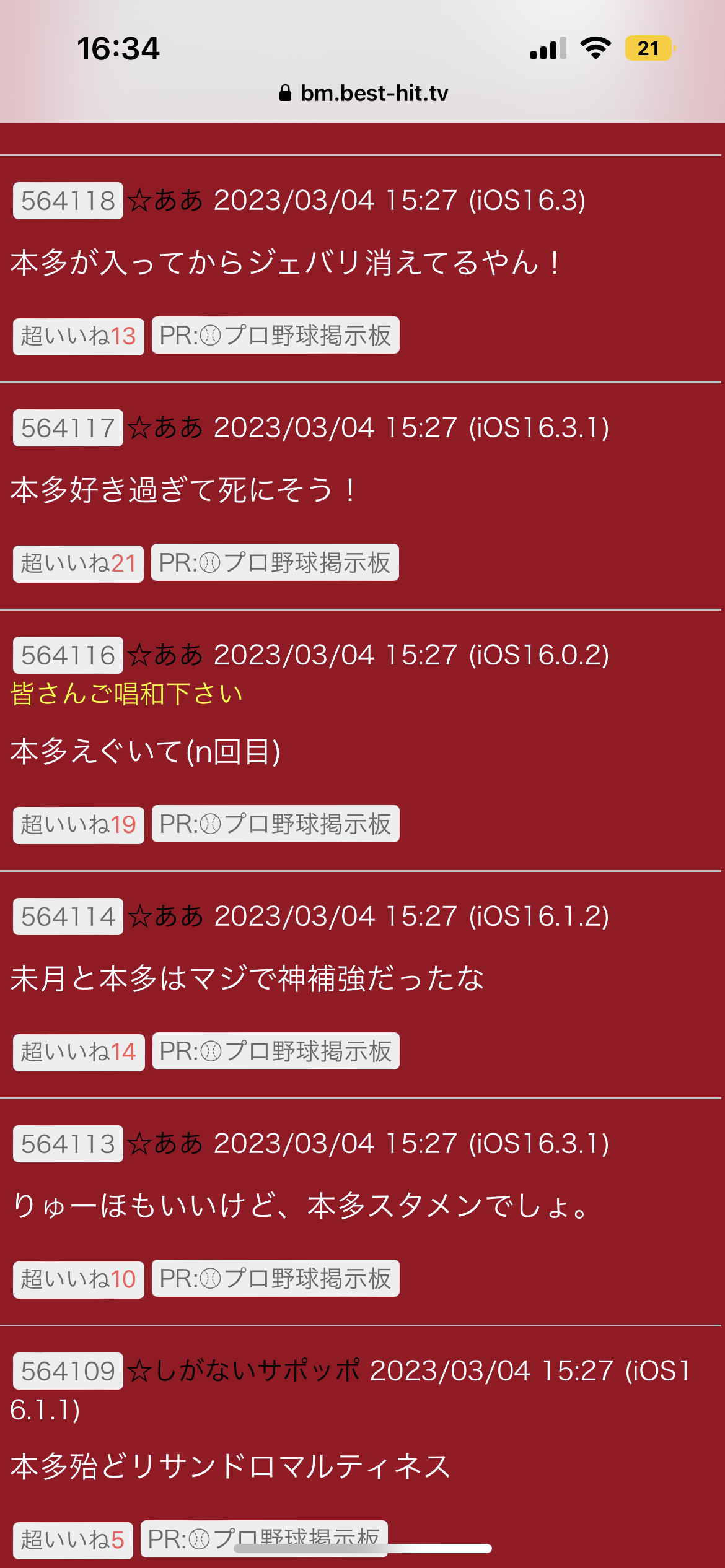Go to PR プロ野球掲示板 under post 564113
The width and height of the screenshot is (725, 1568).
pos(276,1279)
